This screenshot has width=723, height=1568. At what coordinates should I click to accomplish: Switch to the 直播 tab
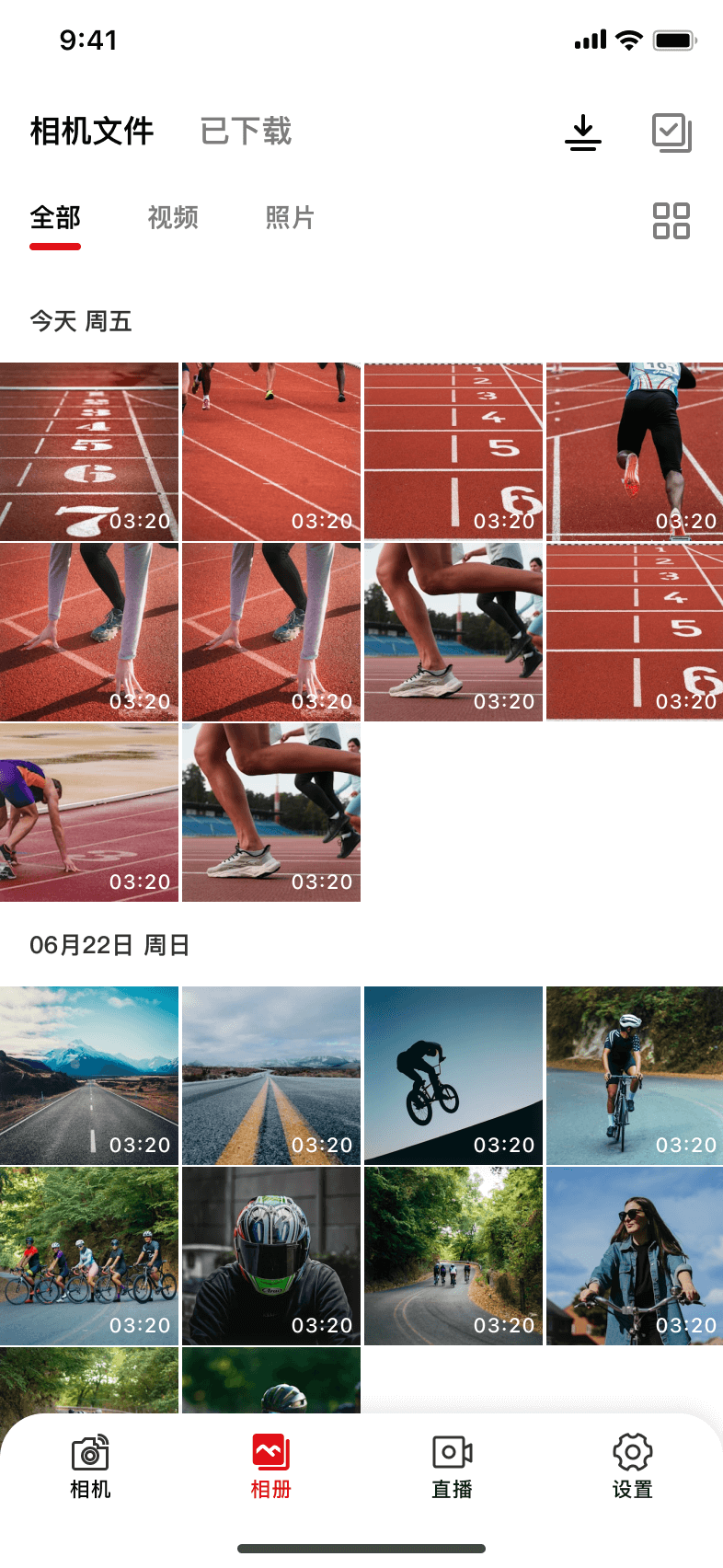[452, 1467]
